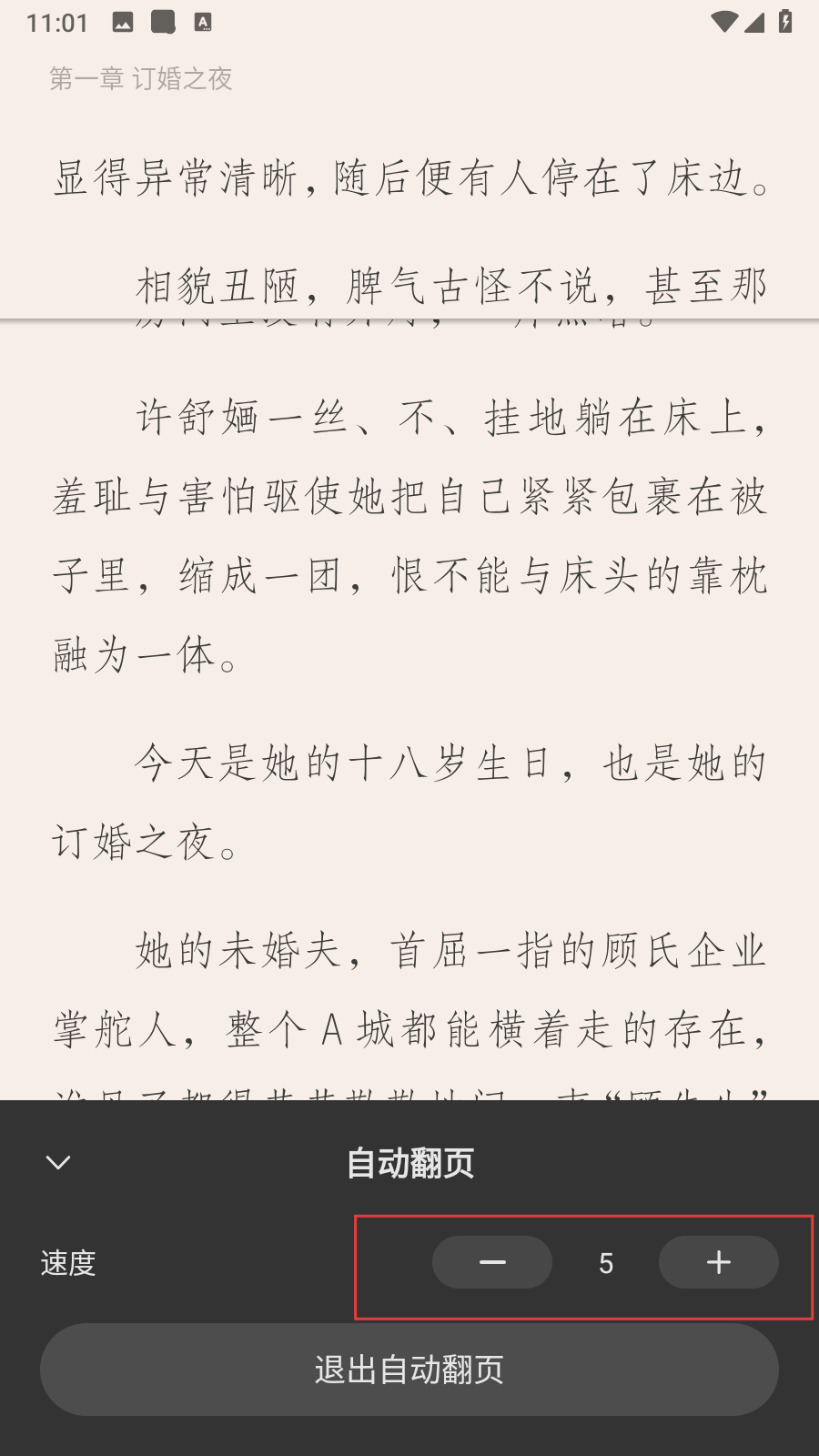Image resolution: width=819 pixels, height=1456 pixels.
Task: Collapse the 自动翻页 panel with the chevron
Action: coord(57,1162)
